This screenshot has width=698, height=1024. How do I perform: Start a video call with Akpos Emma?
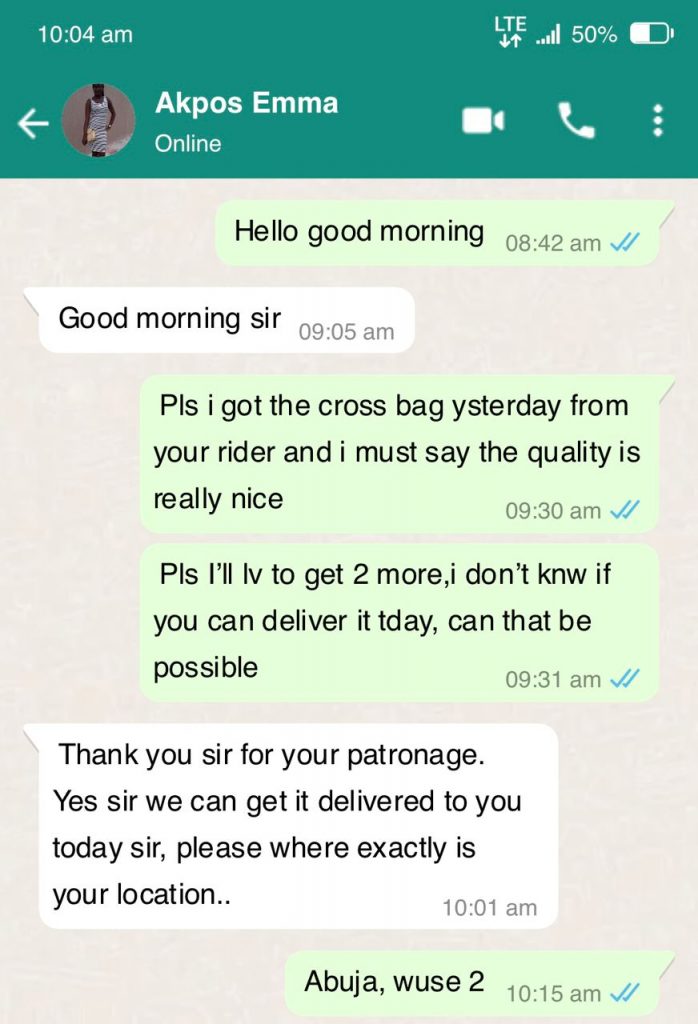pos(483,122)
